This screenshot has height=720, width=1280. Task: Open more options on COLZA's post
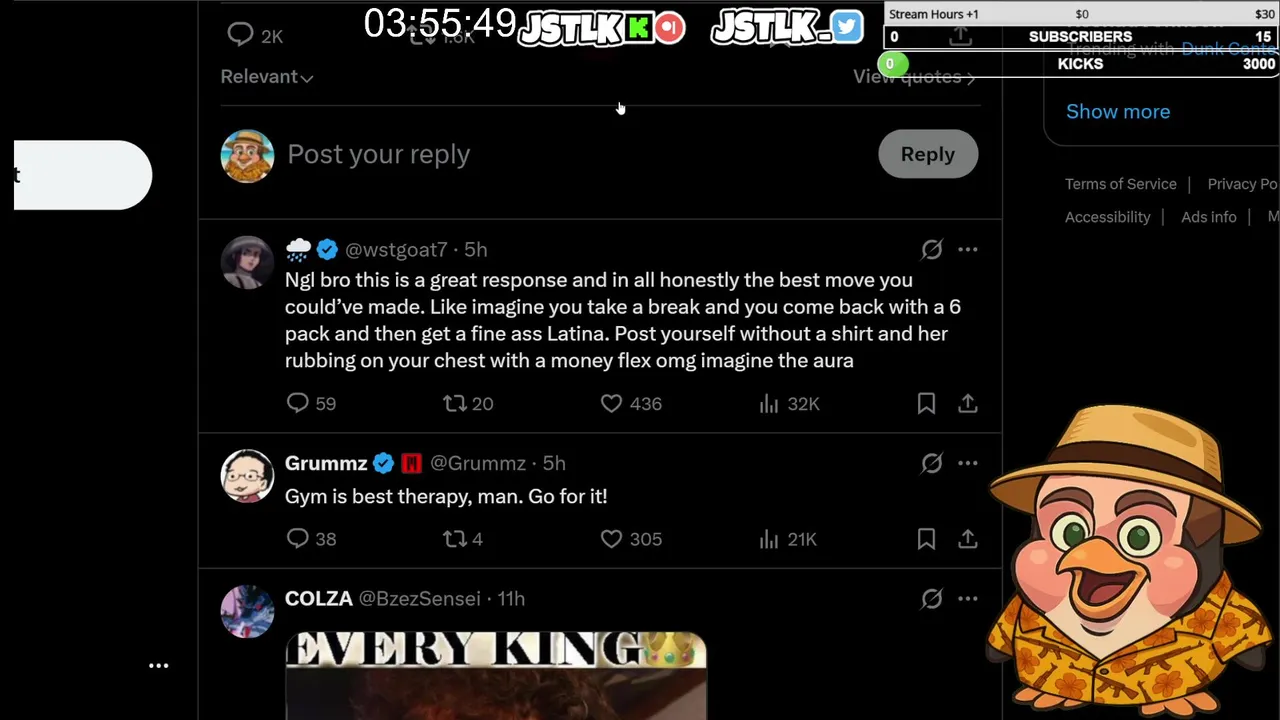(967, 598)
